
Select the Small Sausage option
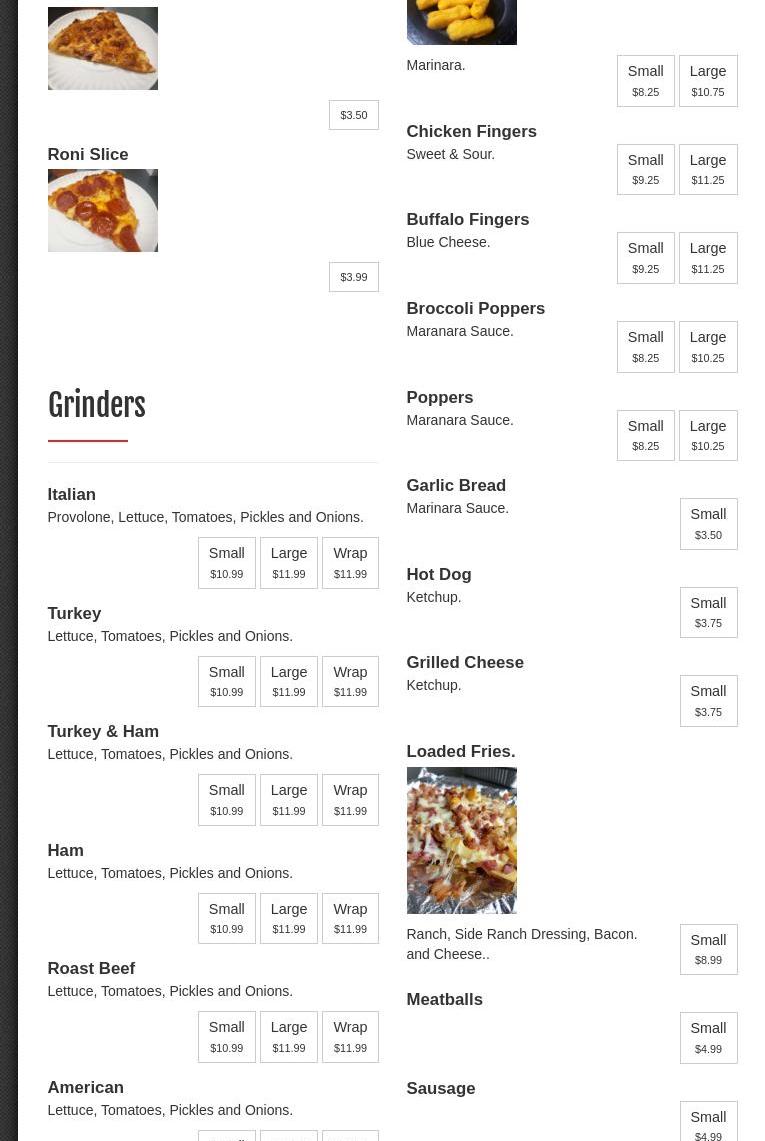pyautogui.click(x=708, y=1124)
